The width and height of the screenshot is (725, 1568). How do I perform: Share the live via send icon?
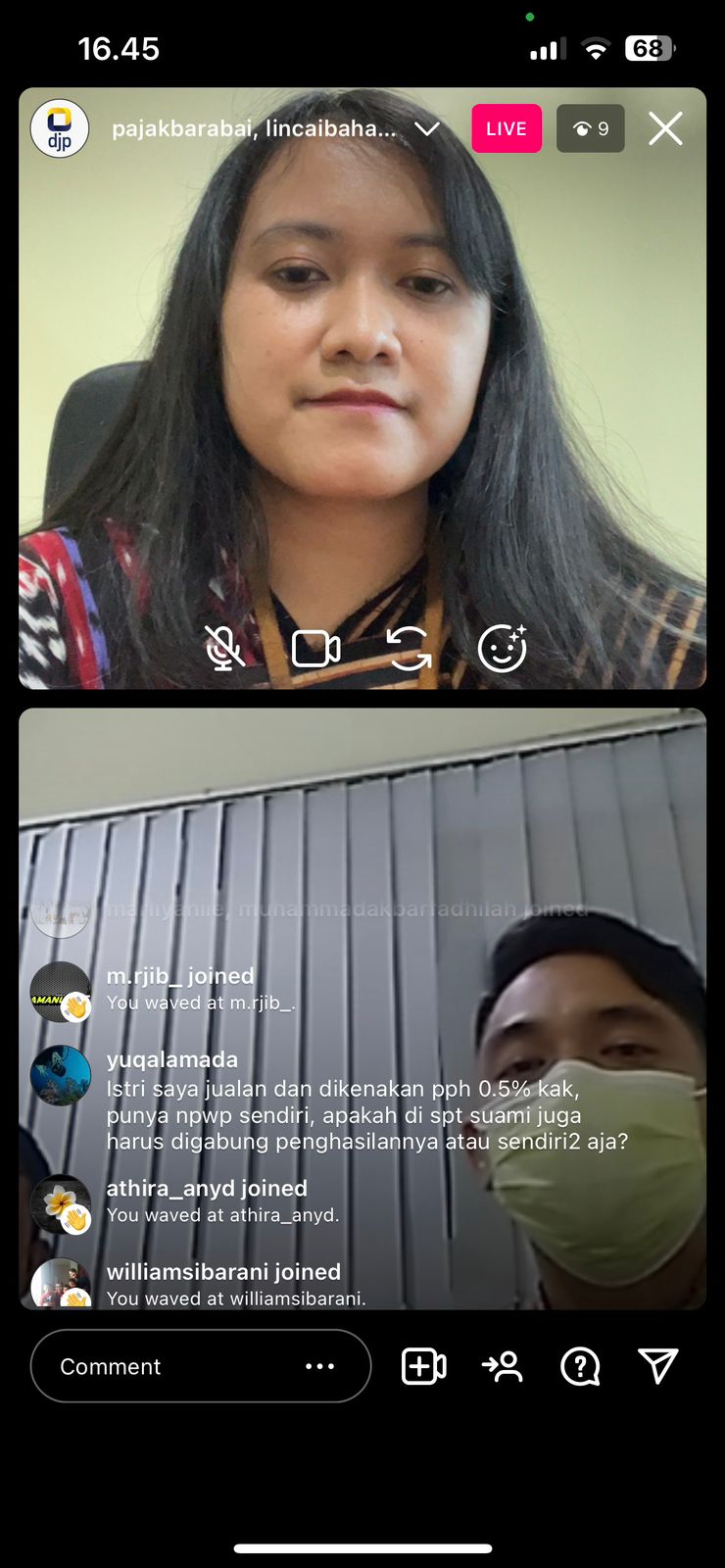657,1366
